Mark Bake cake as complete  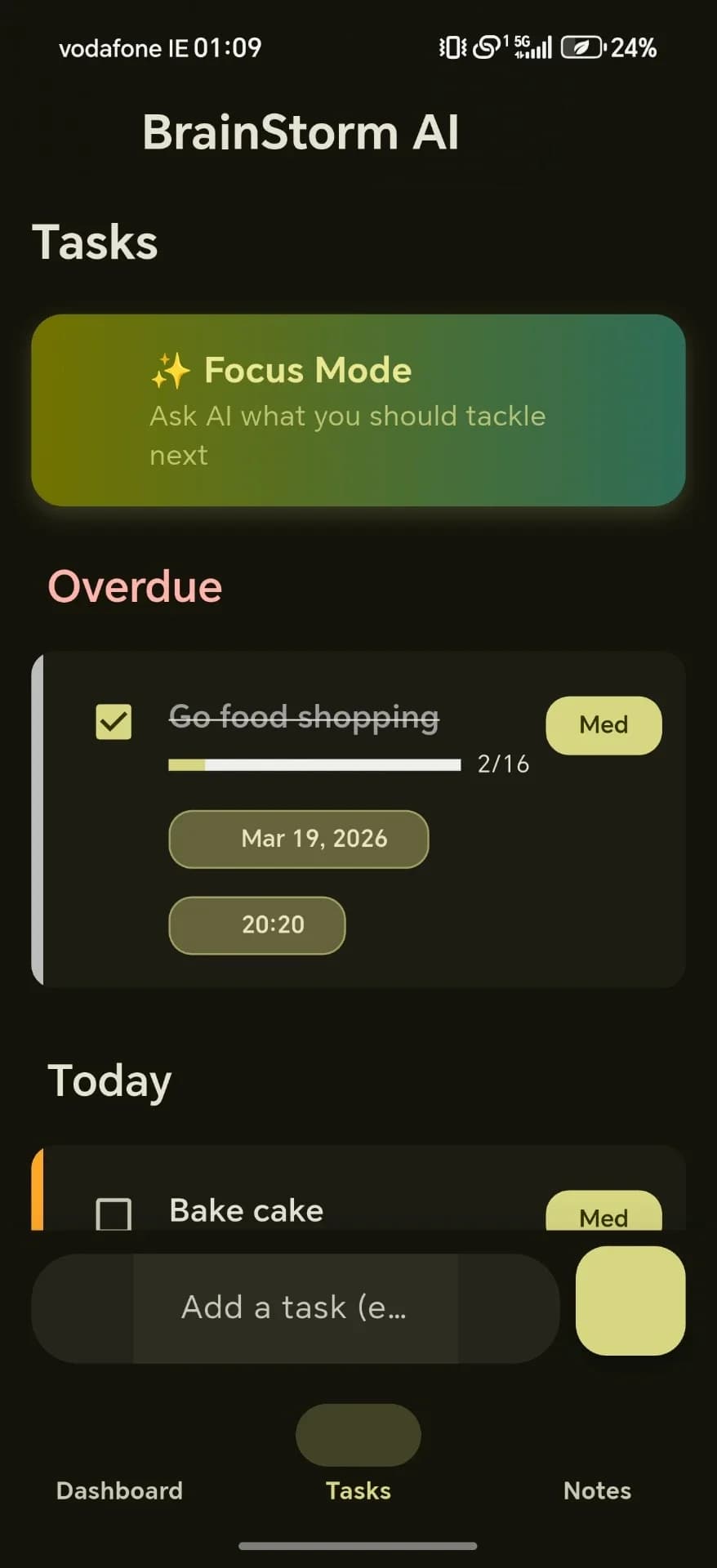click(x=114, y=1213)
